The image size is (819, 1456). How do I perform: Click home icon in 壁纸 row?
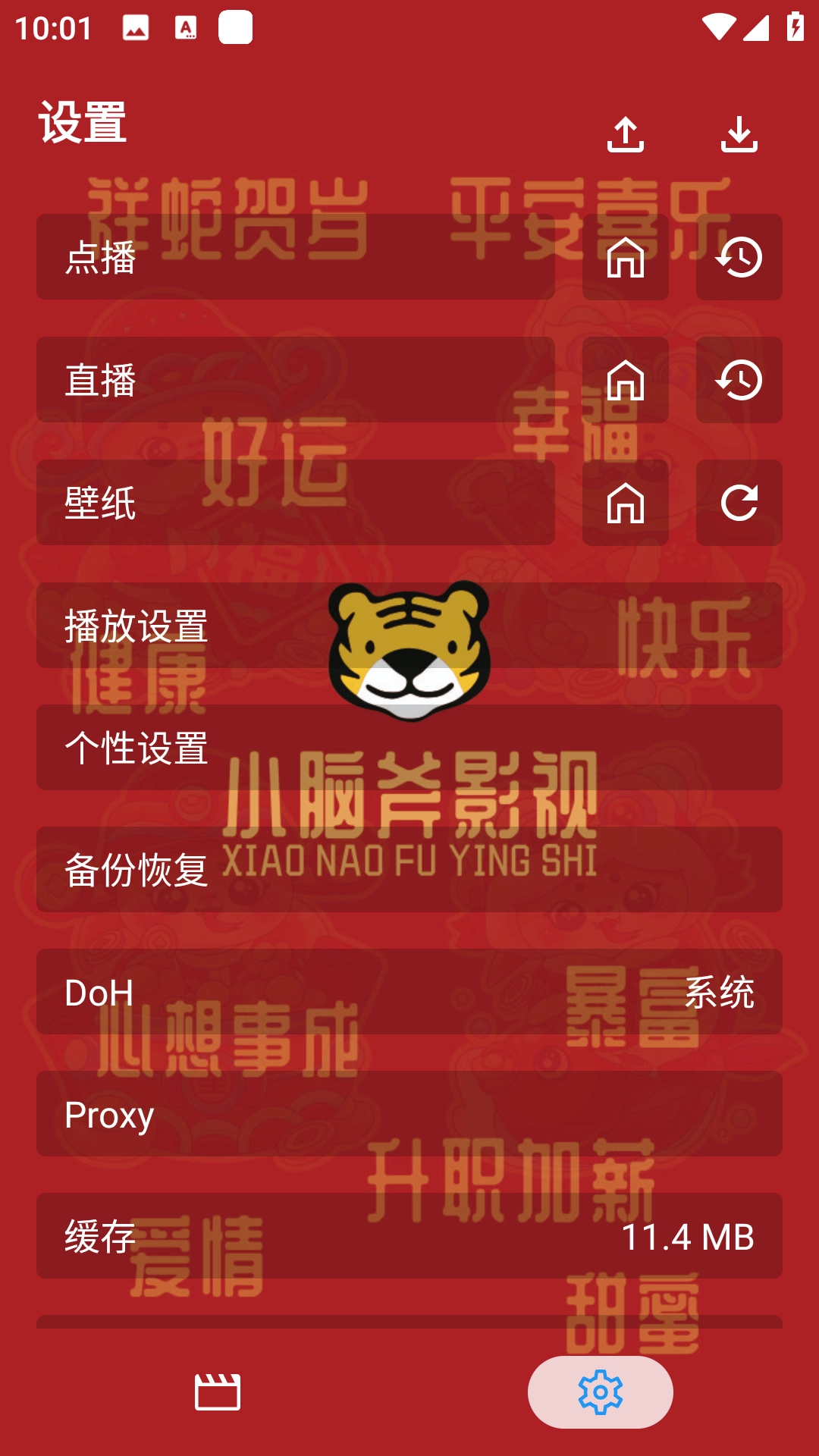pos(624,504)
